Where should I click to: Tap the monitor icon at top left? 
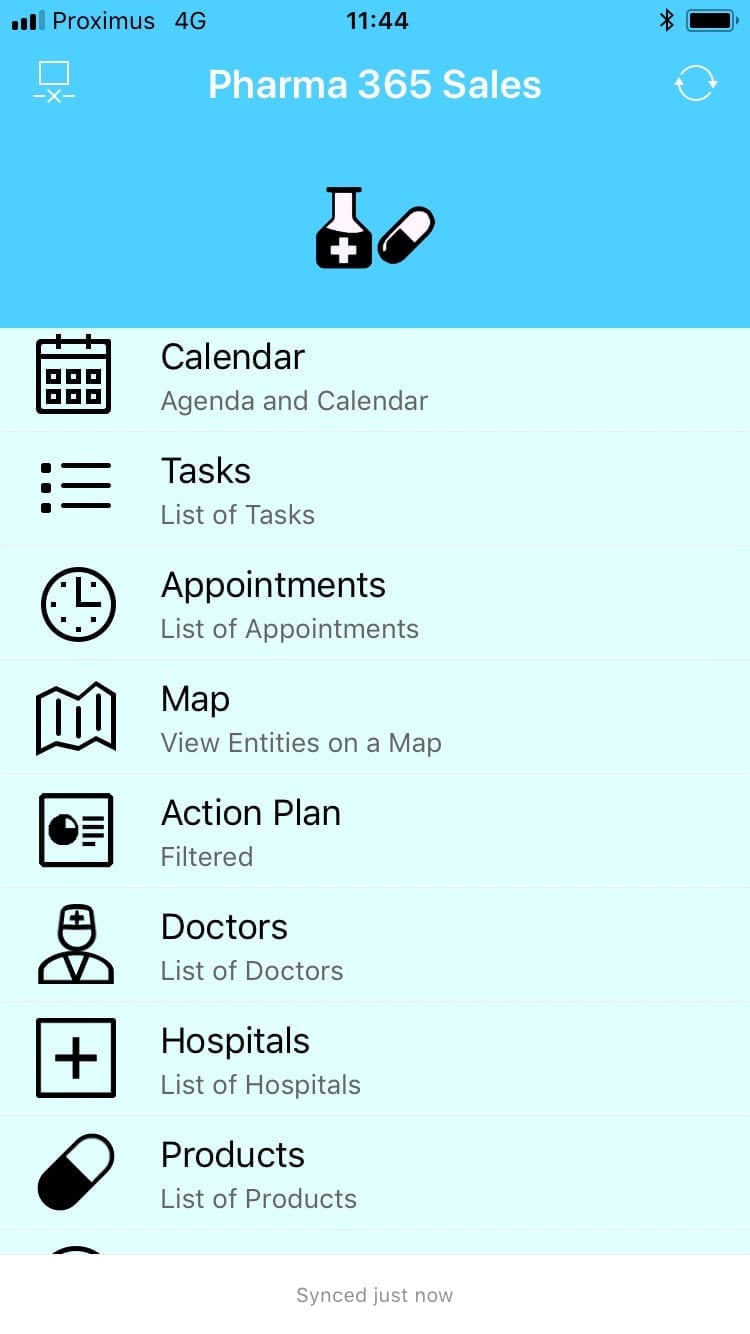click(x=54, y=82)
